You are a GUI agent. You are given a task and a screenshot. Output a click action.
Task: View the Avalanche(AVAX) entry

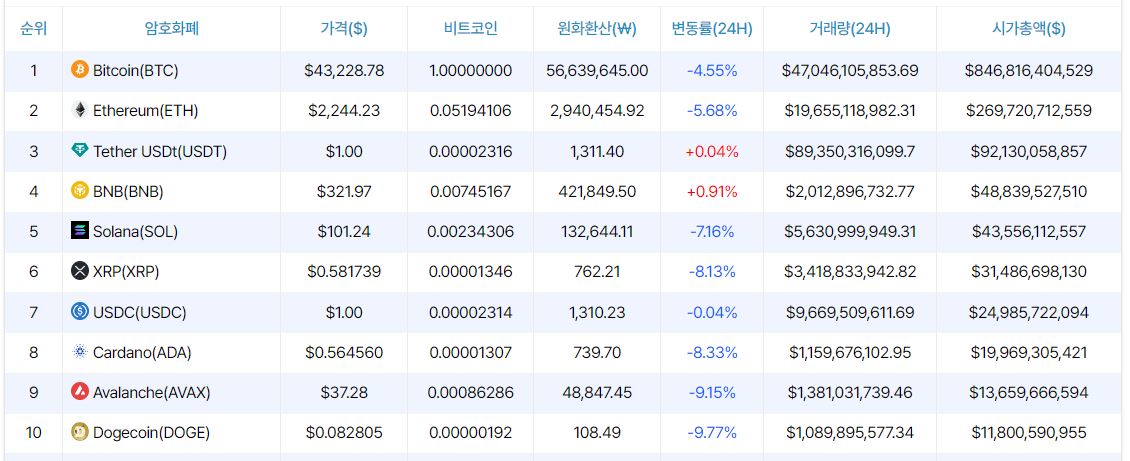pyautogui.click(x=151, y=392)
